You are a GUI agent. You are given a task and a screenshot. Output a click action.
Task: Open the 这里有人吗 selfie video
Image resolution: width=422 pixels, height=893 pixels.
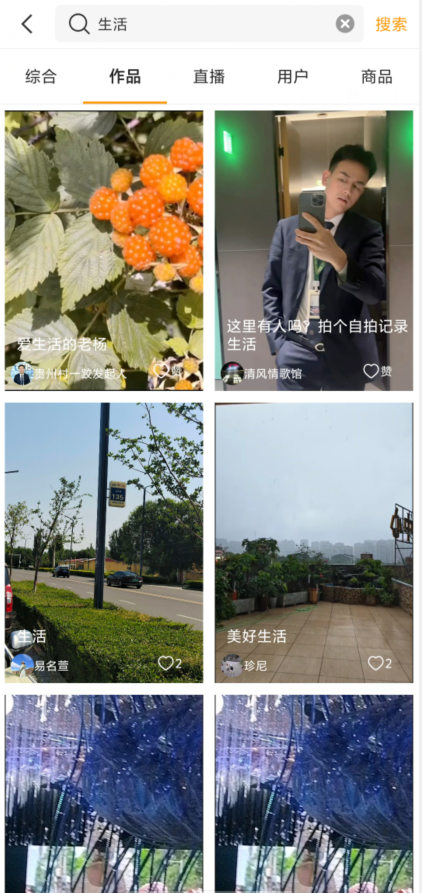pos(314,250)
